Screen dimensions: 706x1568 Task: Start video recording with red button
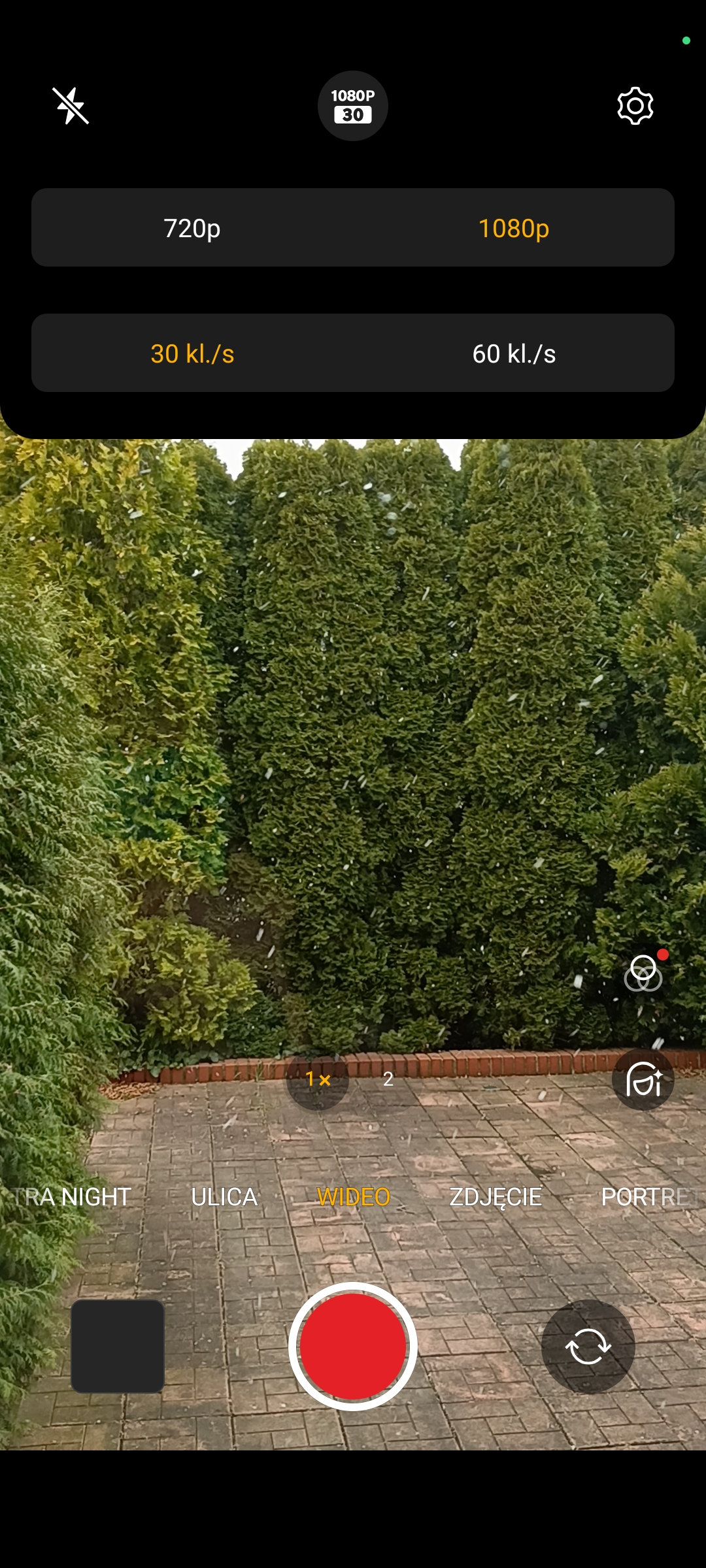coord(353,1347)
